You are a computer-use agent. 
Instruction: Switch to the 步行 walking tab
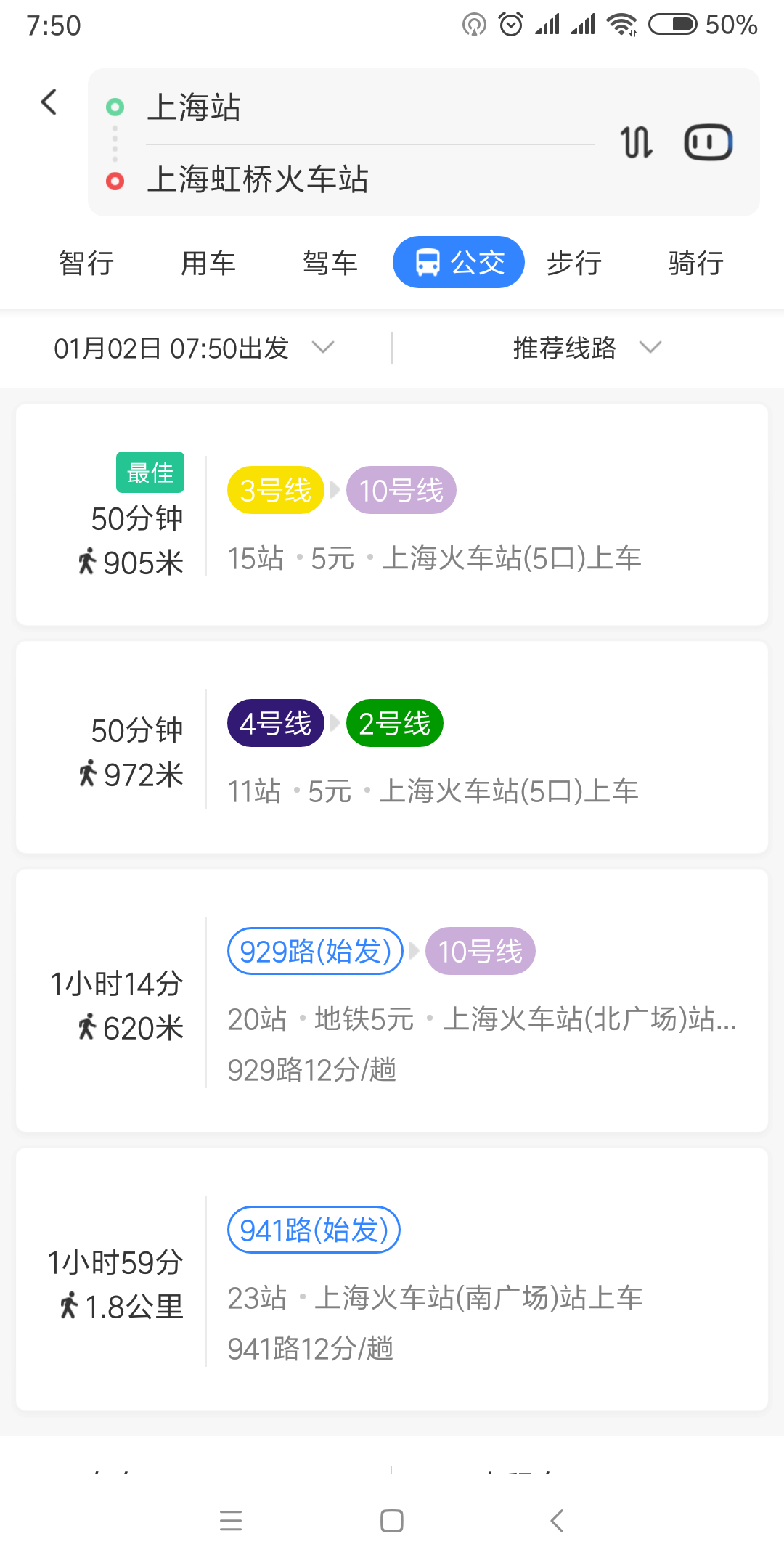click(x=574, y=263)
